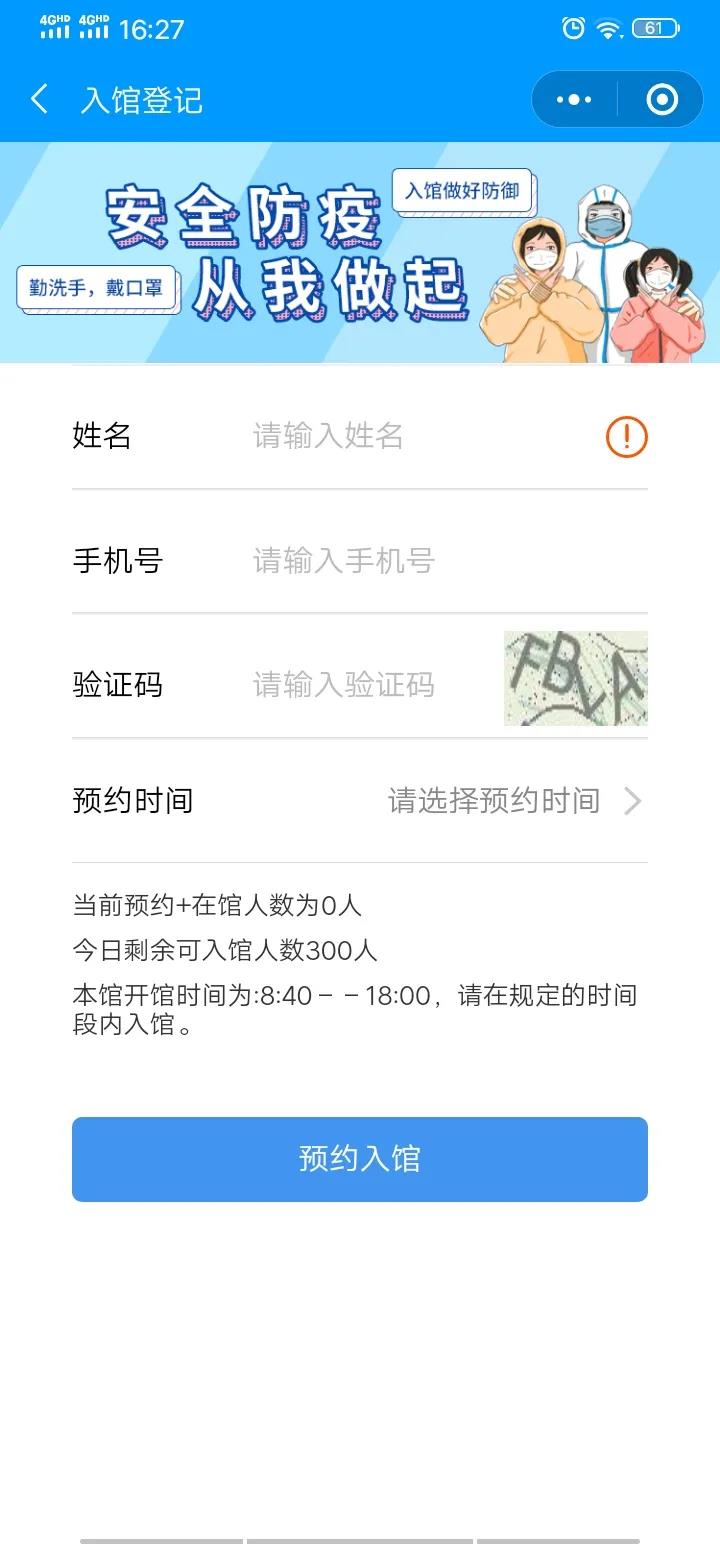
Task: Click the back arrow in the title bar
Action: [38, 98]
